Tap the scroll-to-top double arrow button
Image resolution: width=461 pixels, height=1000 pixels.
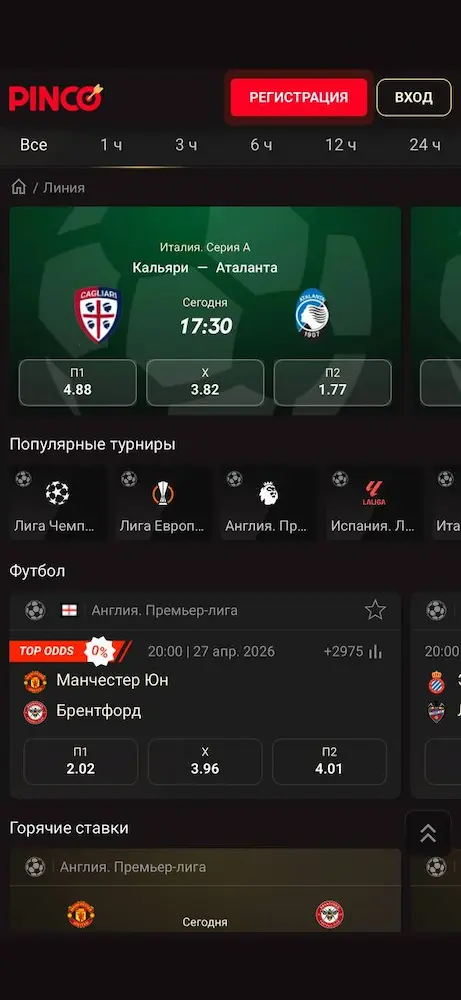428,834
